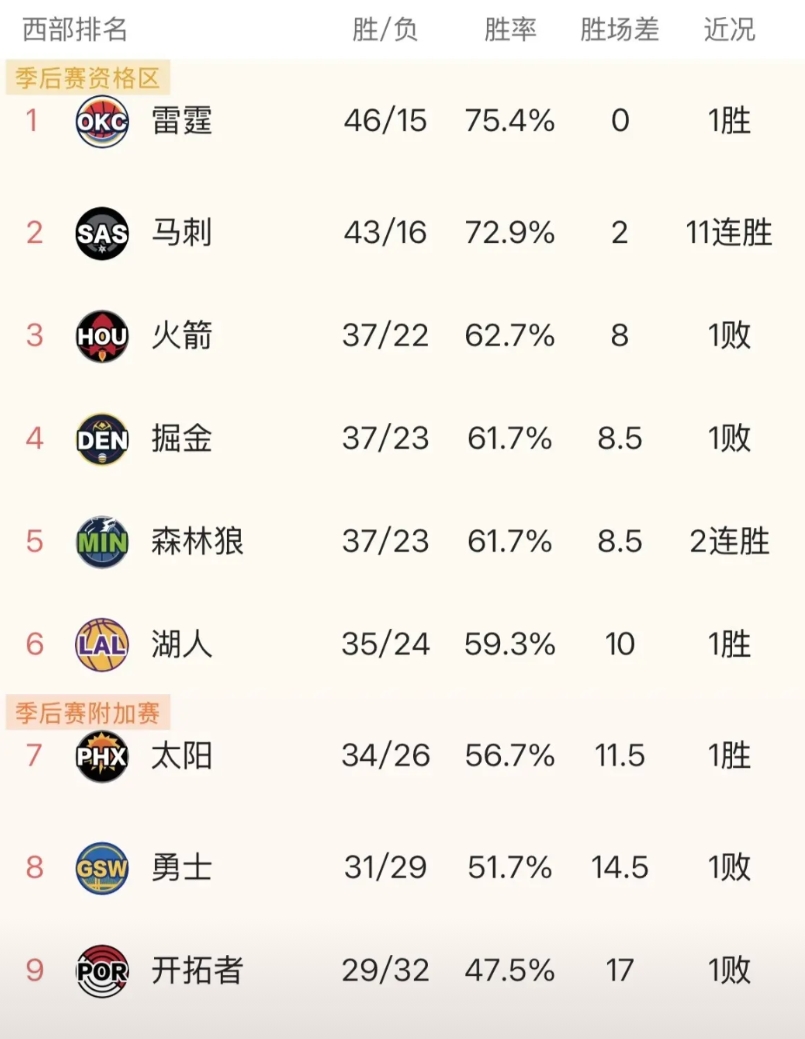This screenshot has height=1039, width=805.
Task: Open the 雷霆 team name
Action: pyautogui.click(x=181, y=122)
